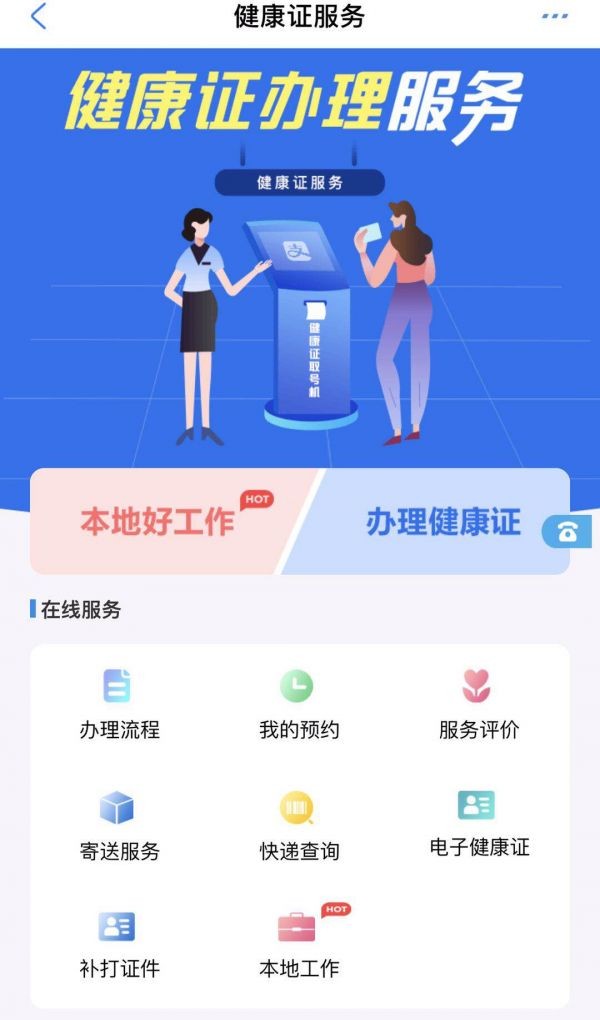600x1020 pixels.
Task: Tap the 办理健康证 button
Action: coord(443,521)
